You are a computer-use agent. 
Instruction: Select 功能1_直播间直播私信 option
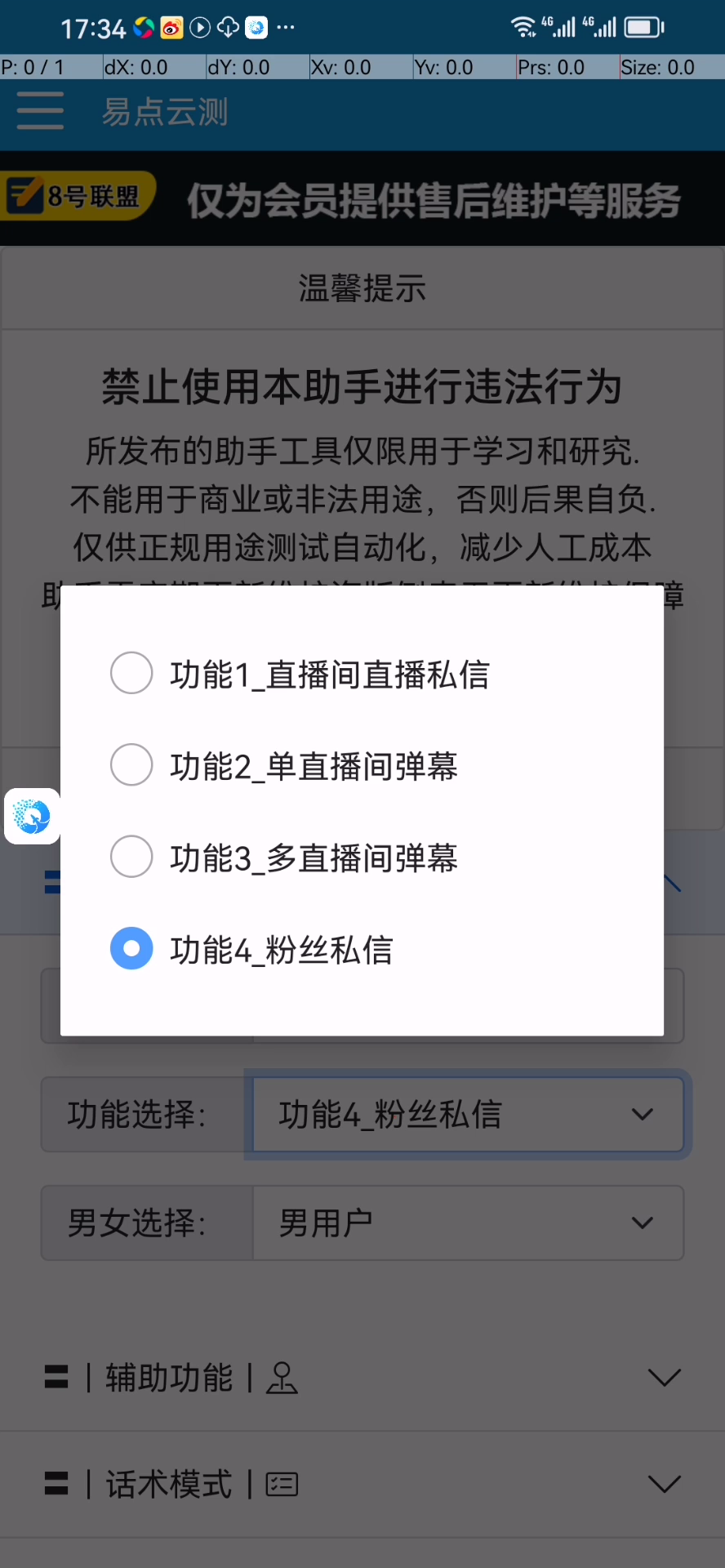point(299,675)
